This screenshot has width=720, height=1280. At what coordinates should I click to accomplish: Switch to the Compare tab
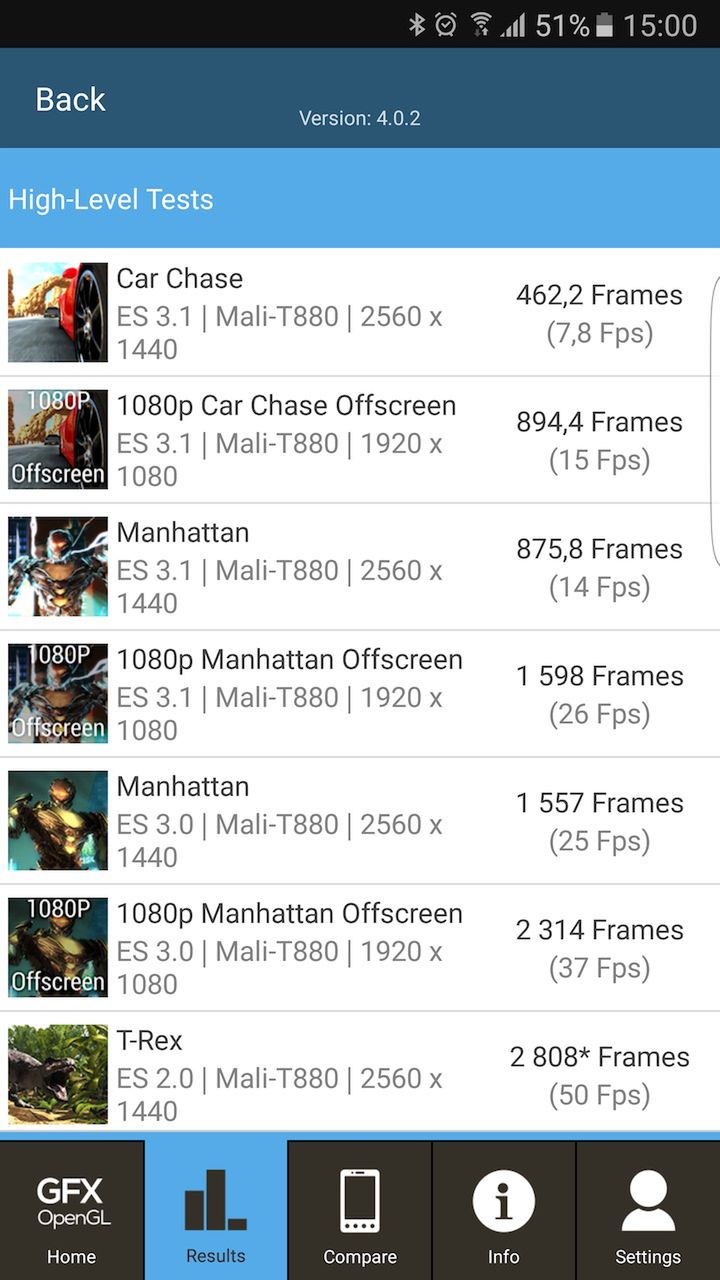coord(360,1211)
